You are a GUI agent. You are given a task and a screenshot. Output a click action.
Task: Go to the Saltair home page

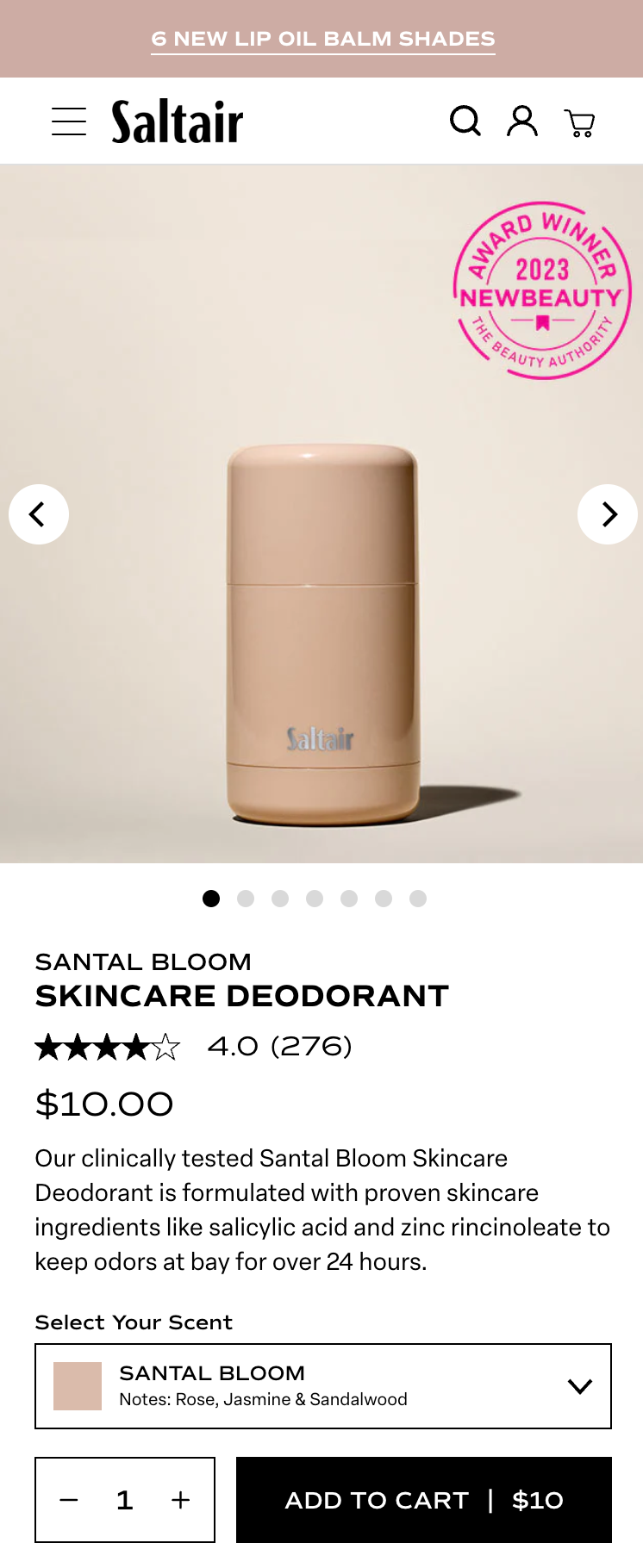(178, 121)
